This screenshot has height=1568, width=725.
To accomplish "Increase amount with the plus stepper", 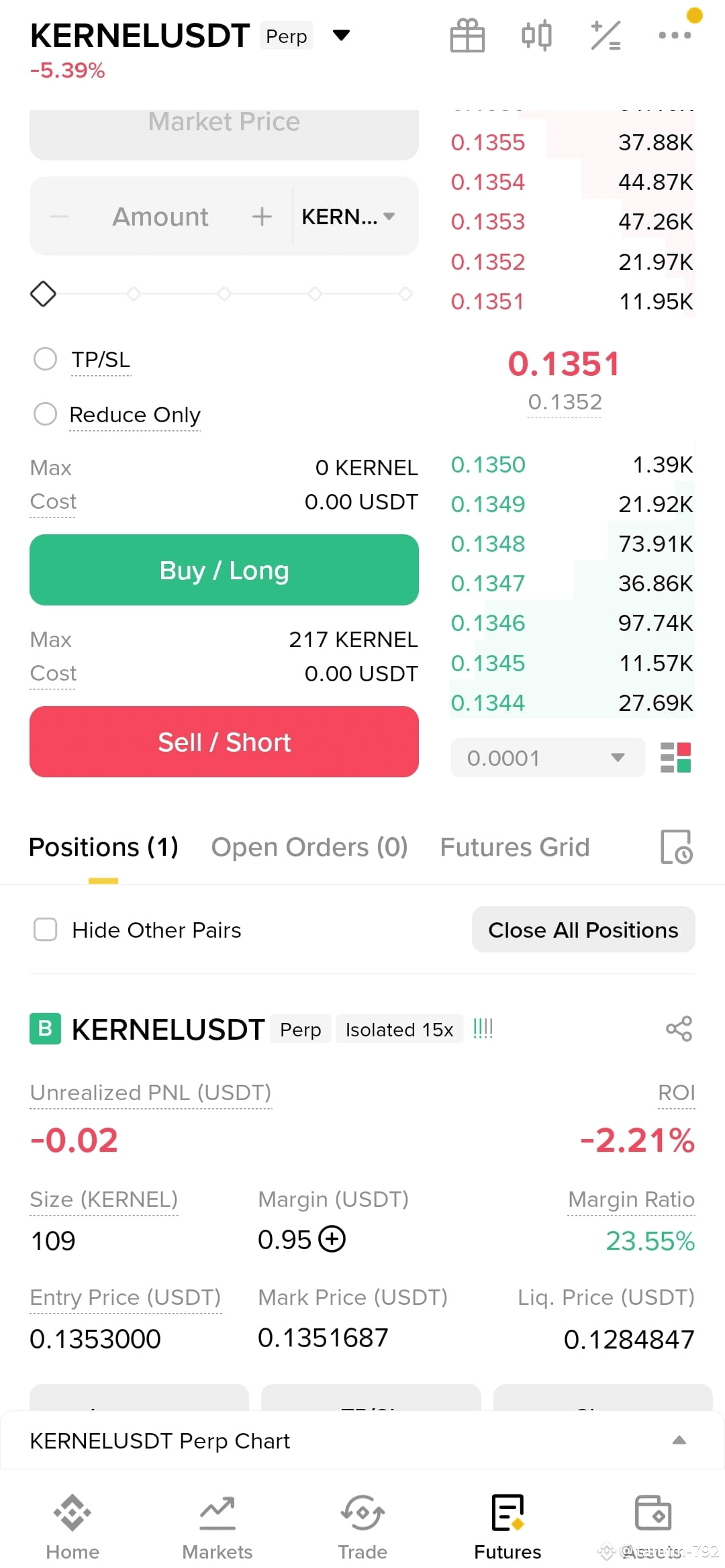I will point(262,217).
